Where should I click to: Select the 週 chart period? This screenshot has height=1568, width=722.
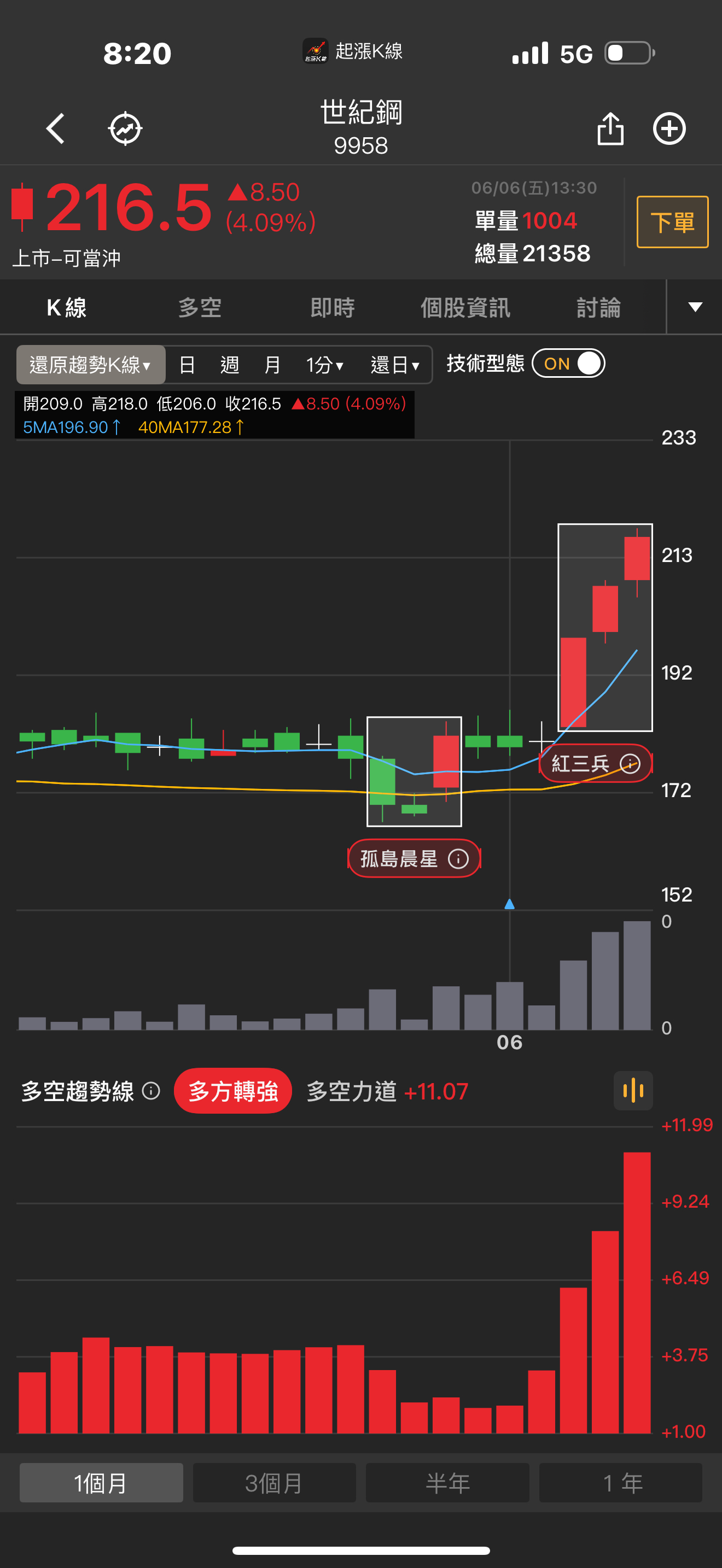230,365
